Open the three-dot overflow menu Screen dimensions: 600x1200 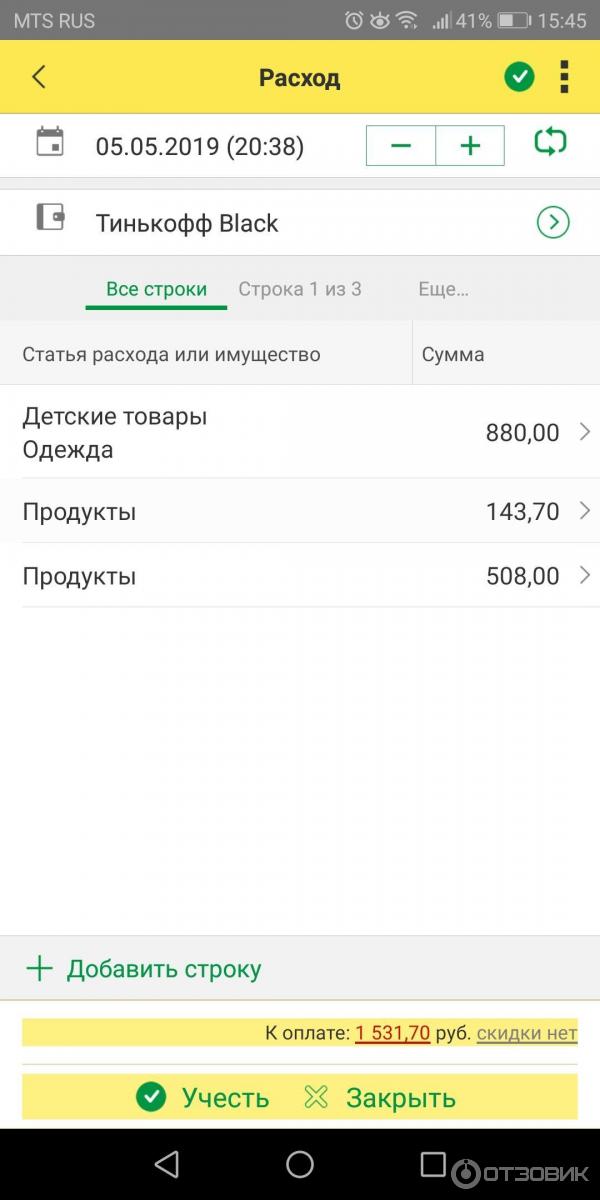(565, 77)
